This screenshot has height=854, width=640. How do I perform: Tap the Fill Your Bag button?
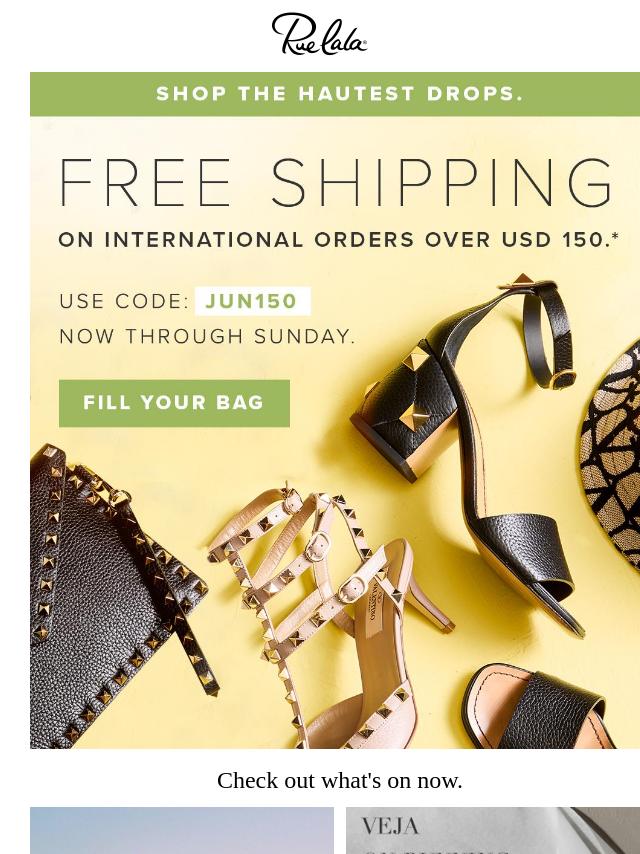(174, 403)
